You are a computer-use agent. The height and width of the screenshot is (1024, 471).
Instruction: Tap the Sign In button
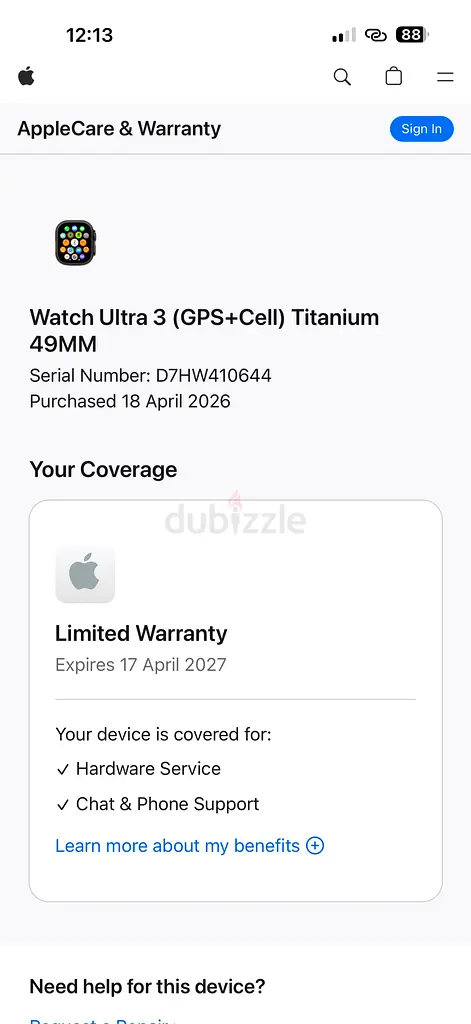(421, 129)
